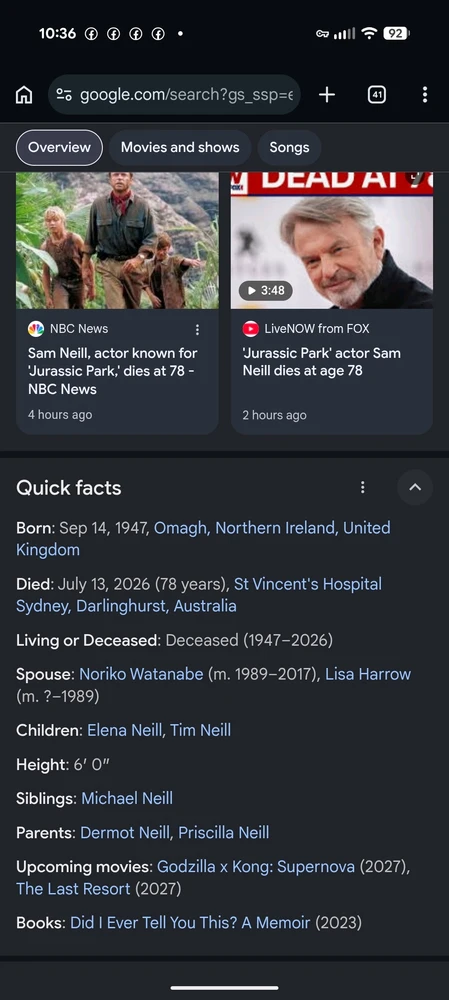This screenshot has width=449, height=1000.
Task: Select the Overview tab
Action: 59,147
